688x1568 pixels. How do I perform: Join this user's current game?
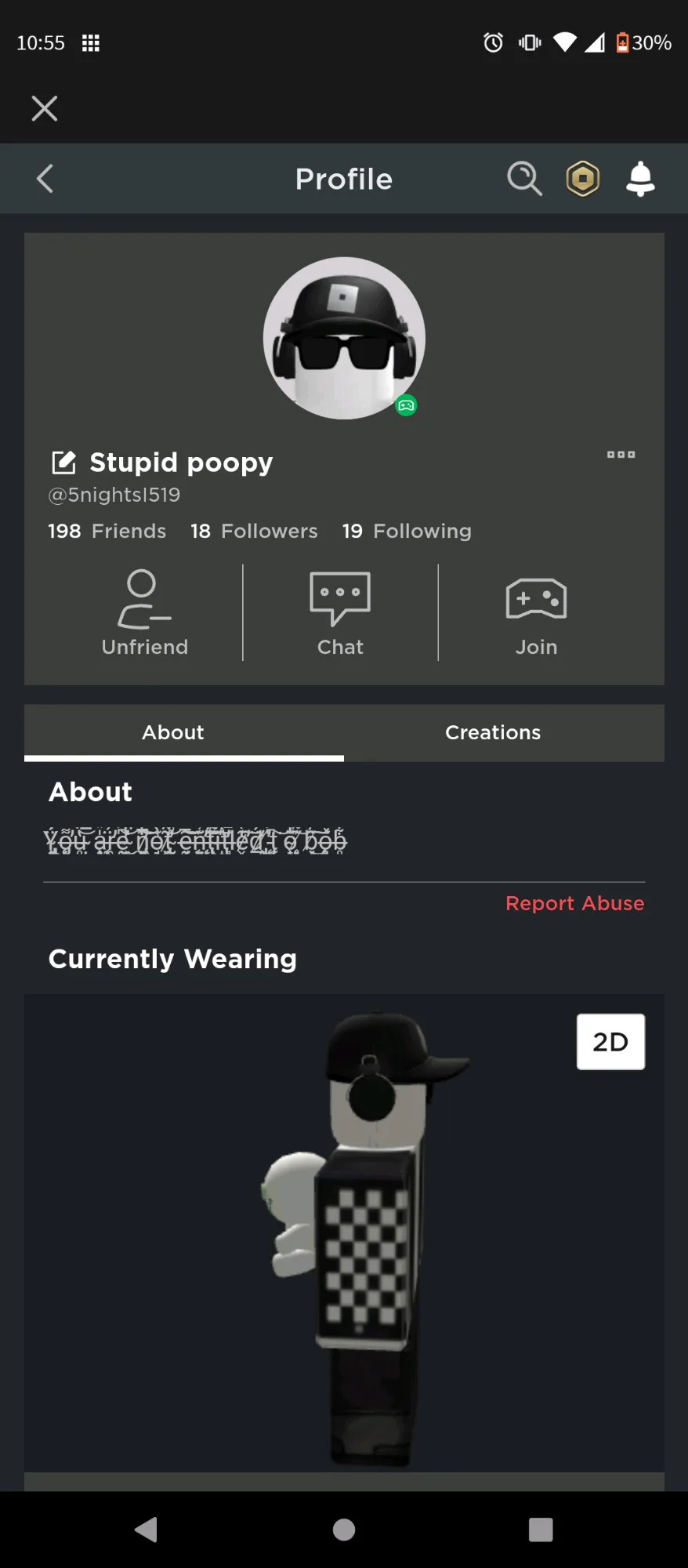click(x=536, y=613)
